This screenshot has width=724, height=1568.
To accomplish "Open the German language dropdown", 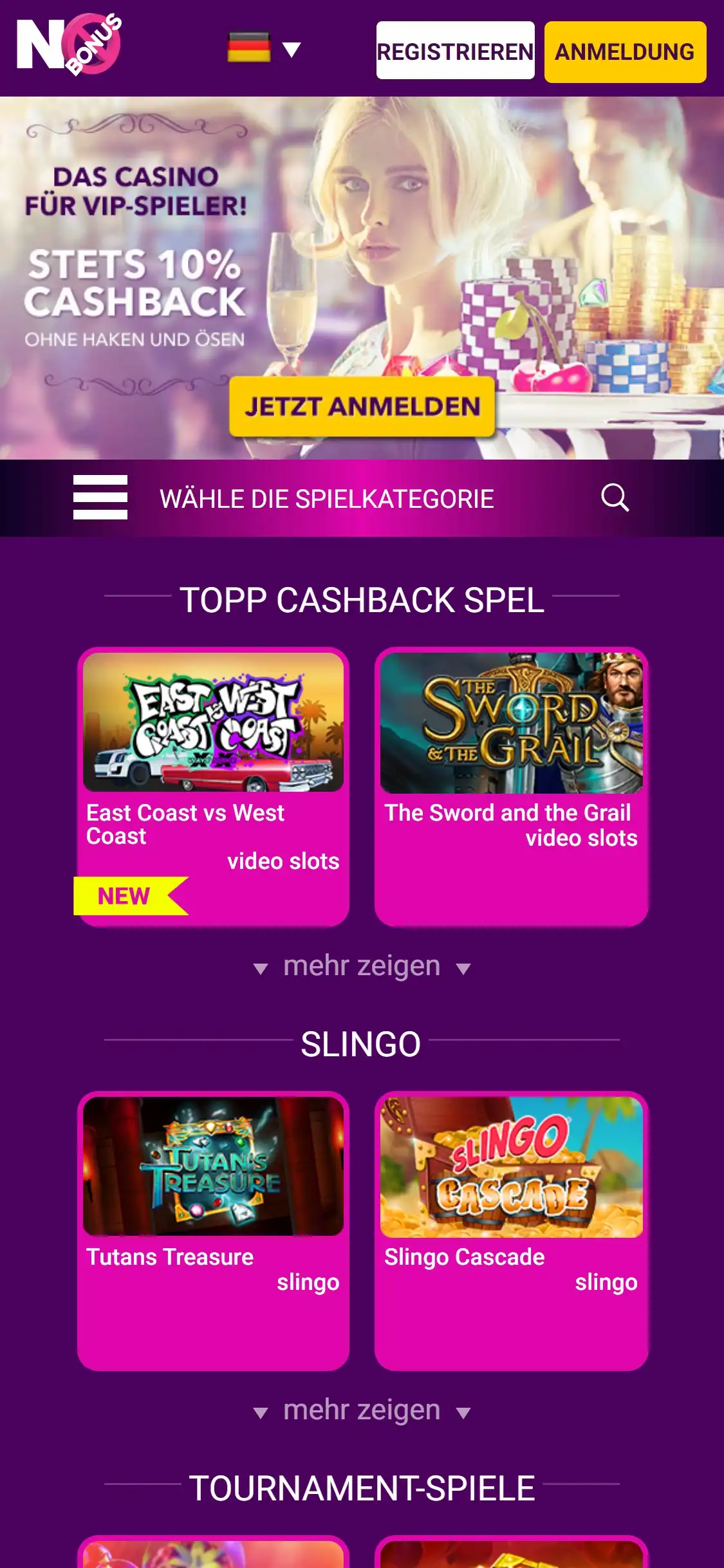I will pyautogui.click(x=265, y=49).
